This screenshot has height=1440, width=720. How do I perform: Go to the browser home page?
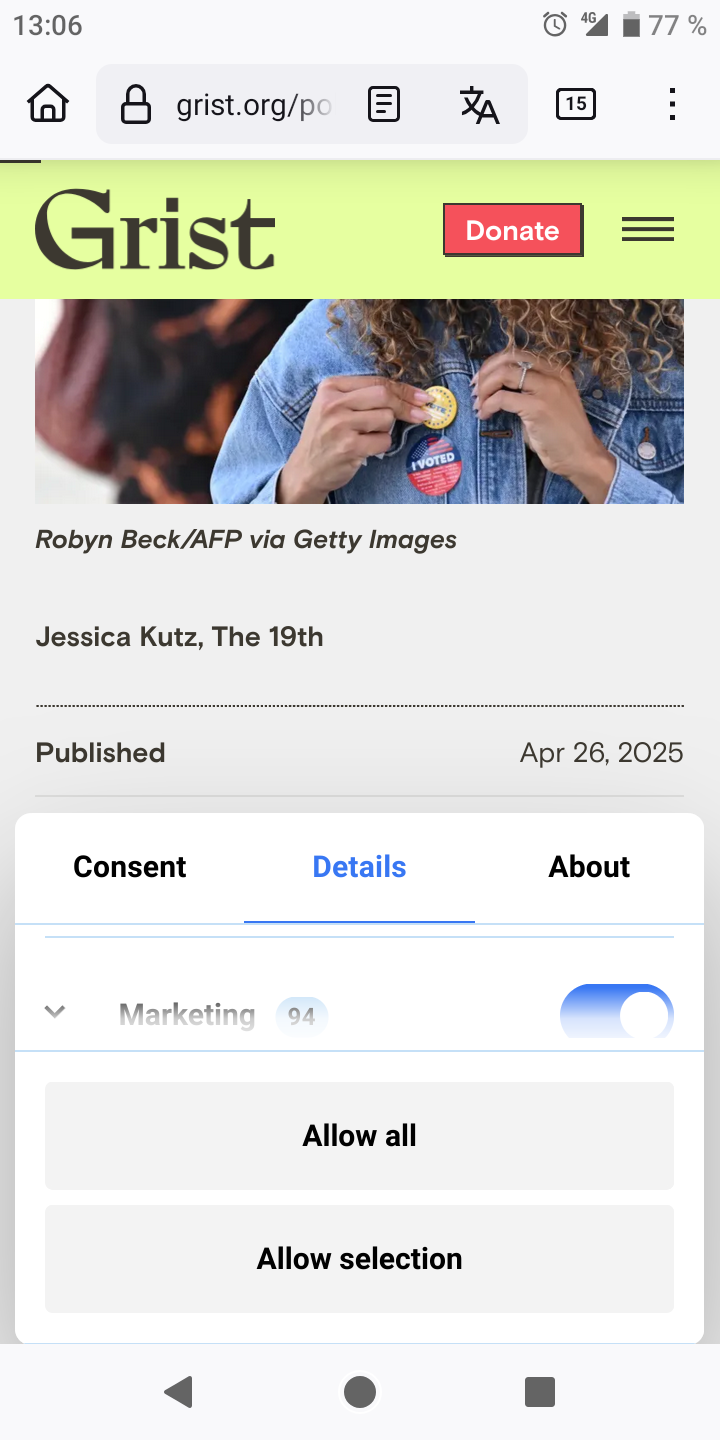tap(48, 104)
